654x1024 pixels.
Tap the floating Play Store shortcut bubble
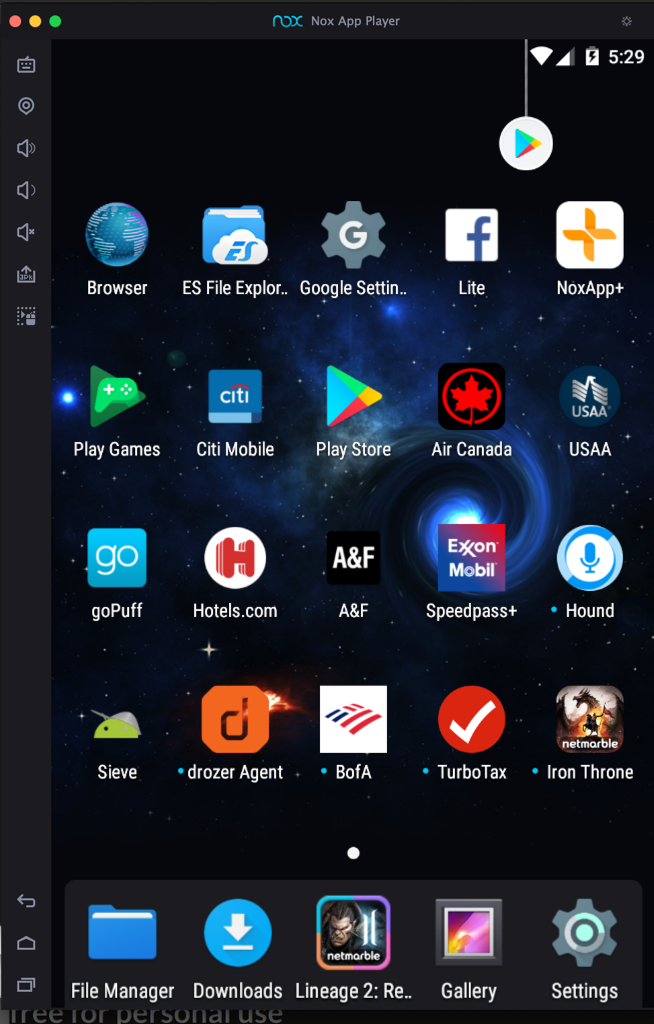click(526, 145)
